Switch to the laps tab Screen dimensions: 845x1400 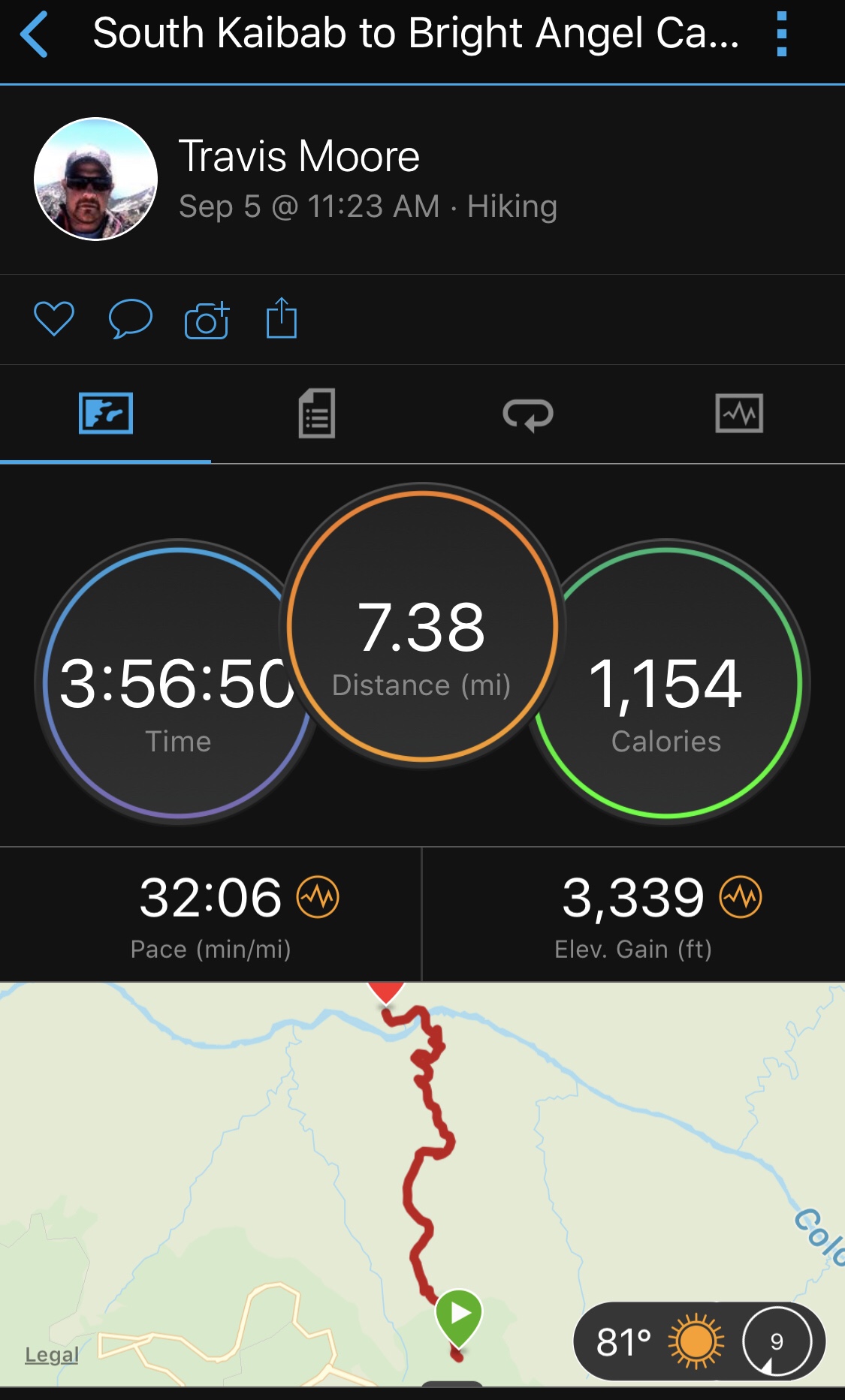pyautogui.click(x=527, y=414)
